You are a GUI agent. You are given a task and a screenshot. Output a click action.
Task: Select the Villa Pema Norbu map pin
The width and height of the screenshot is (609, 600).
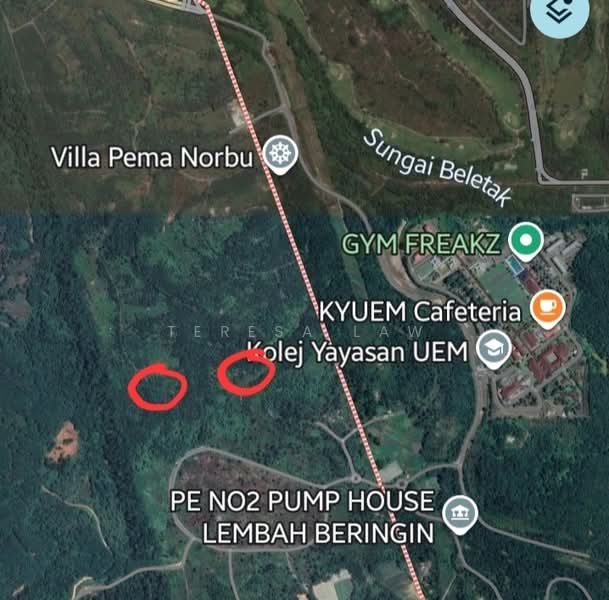(280, 155)
